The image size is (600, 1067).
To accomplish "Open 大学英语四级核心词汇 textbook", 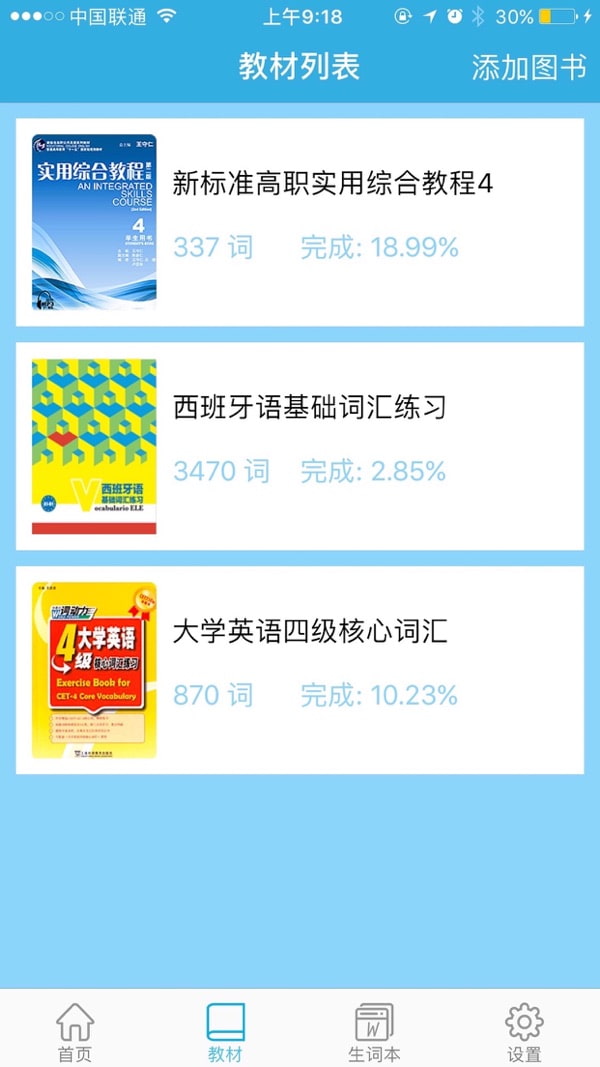I will point(300,670).
